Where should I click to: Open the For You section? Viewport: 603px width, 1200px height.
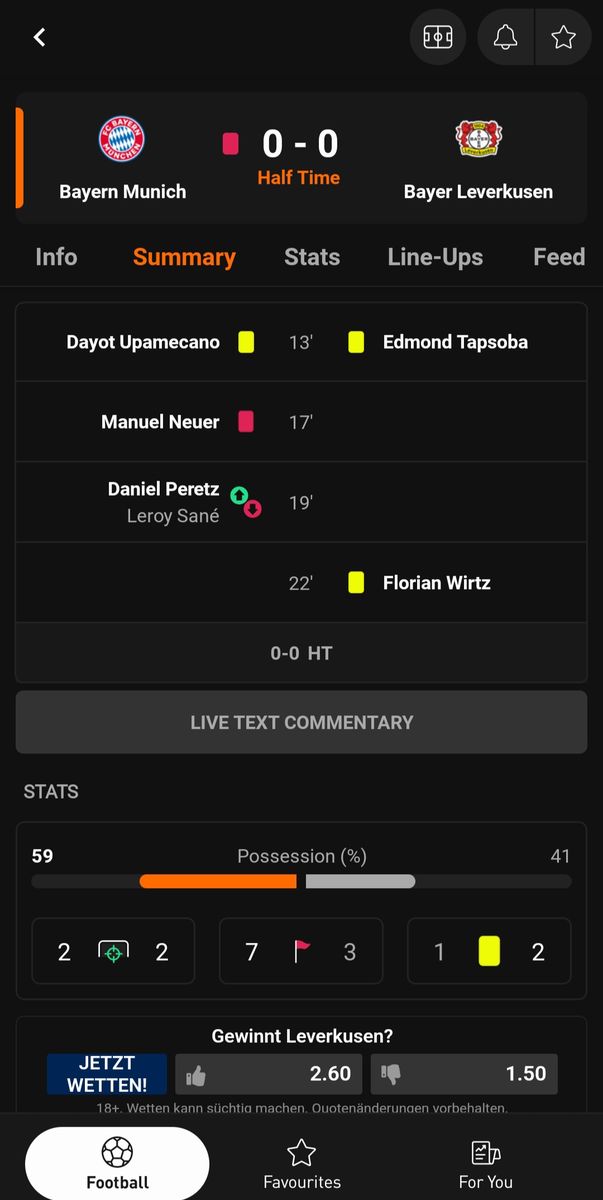486,1164
